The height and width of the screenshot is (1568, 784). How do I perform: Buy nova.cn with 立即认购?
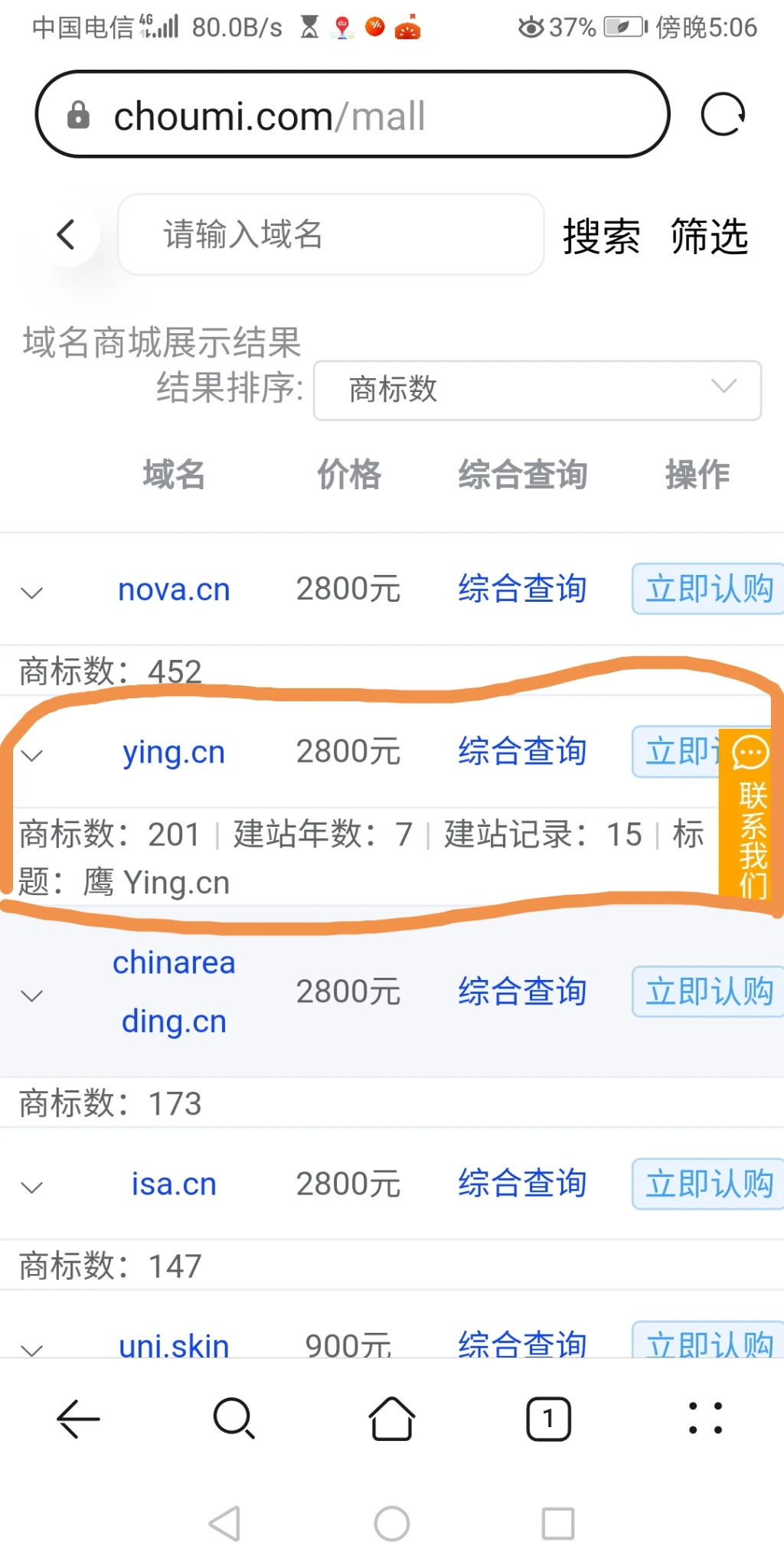coord(707,590)
